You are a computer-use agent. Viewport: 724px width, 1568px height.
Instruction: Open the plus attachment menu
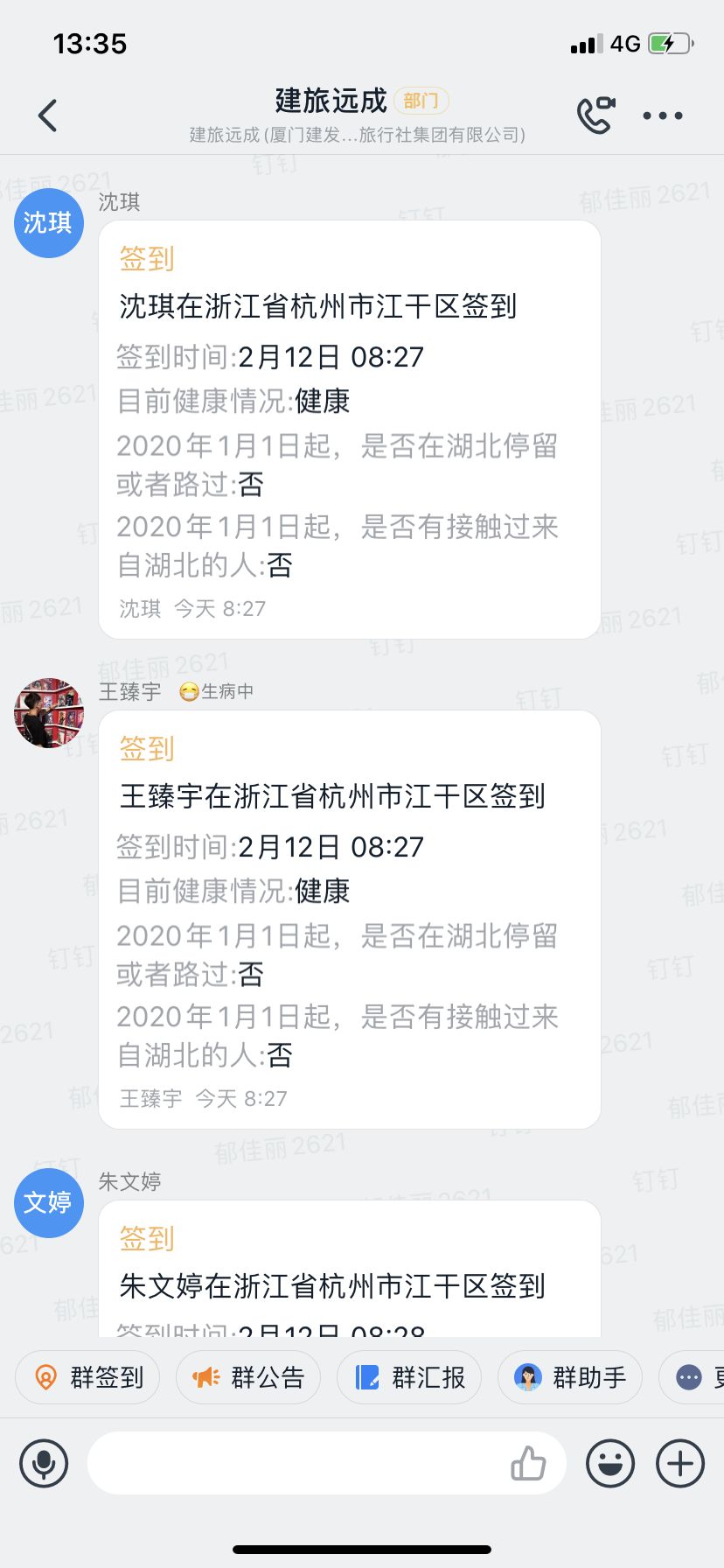tap(679, 1463)
